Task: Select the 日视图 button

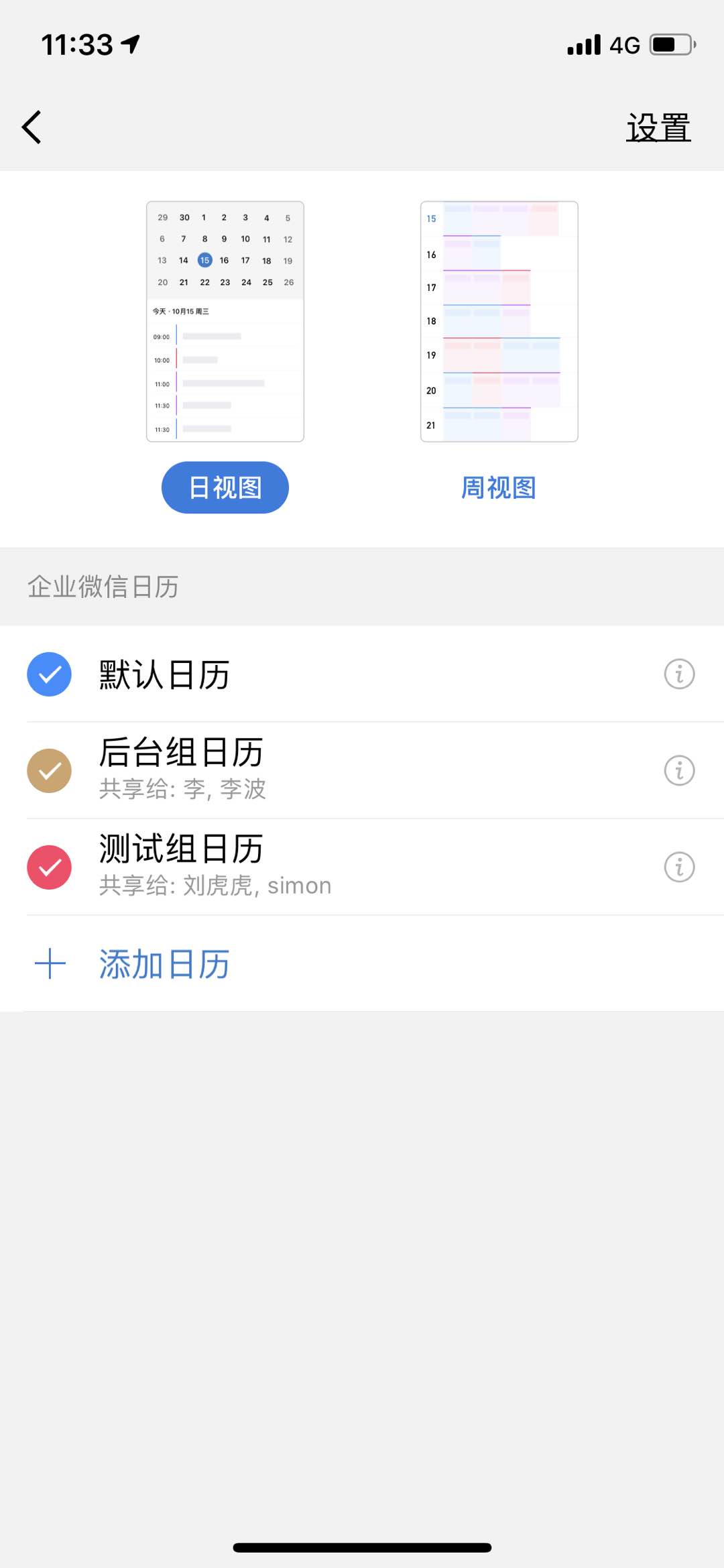Action: (225, 487)
